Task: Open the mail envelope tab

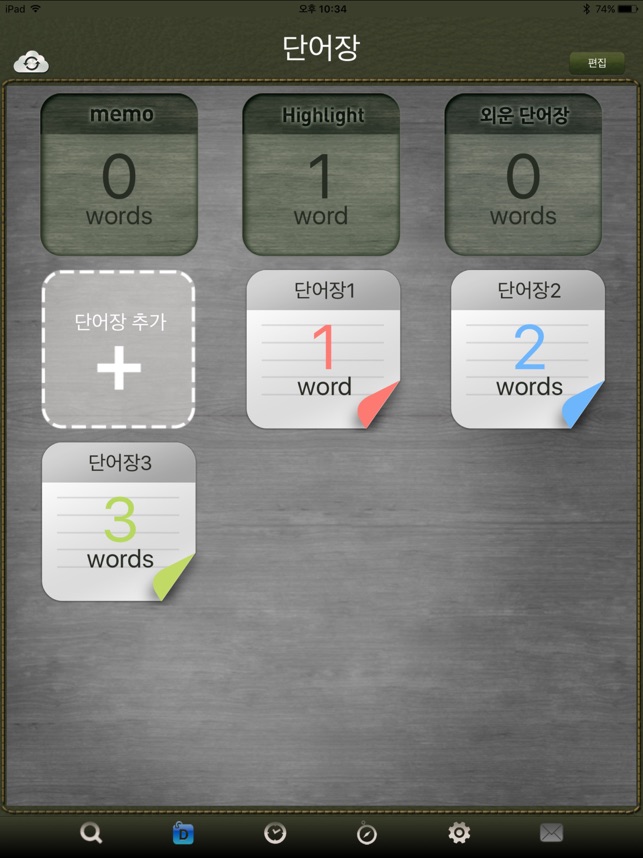Action: [x=551, y=833]
